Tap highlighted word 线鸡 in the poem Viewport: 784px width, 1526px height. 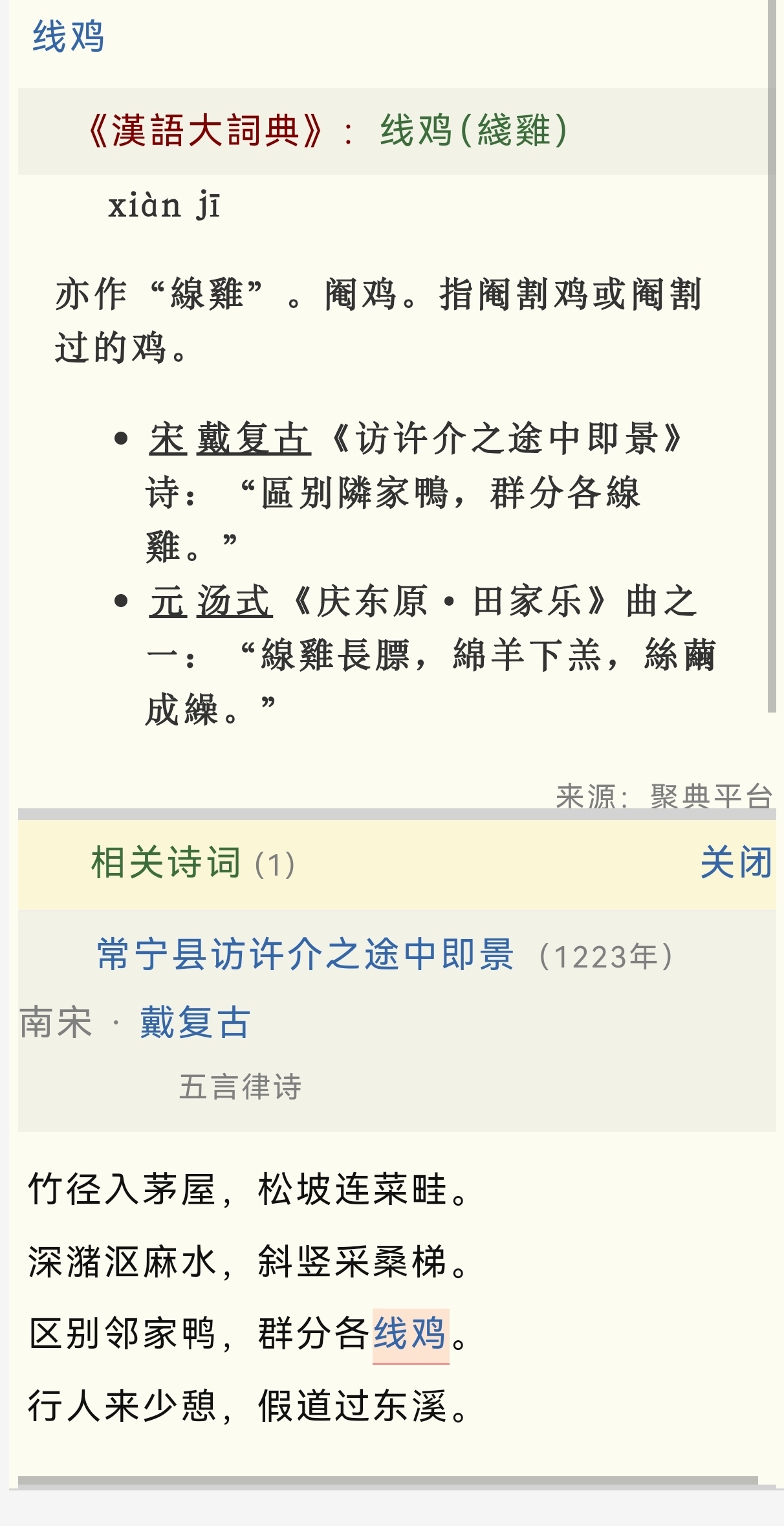tap(410, 1333)
